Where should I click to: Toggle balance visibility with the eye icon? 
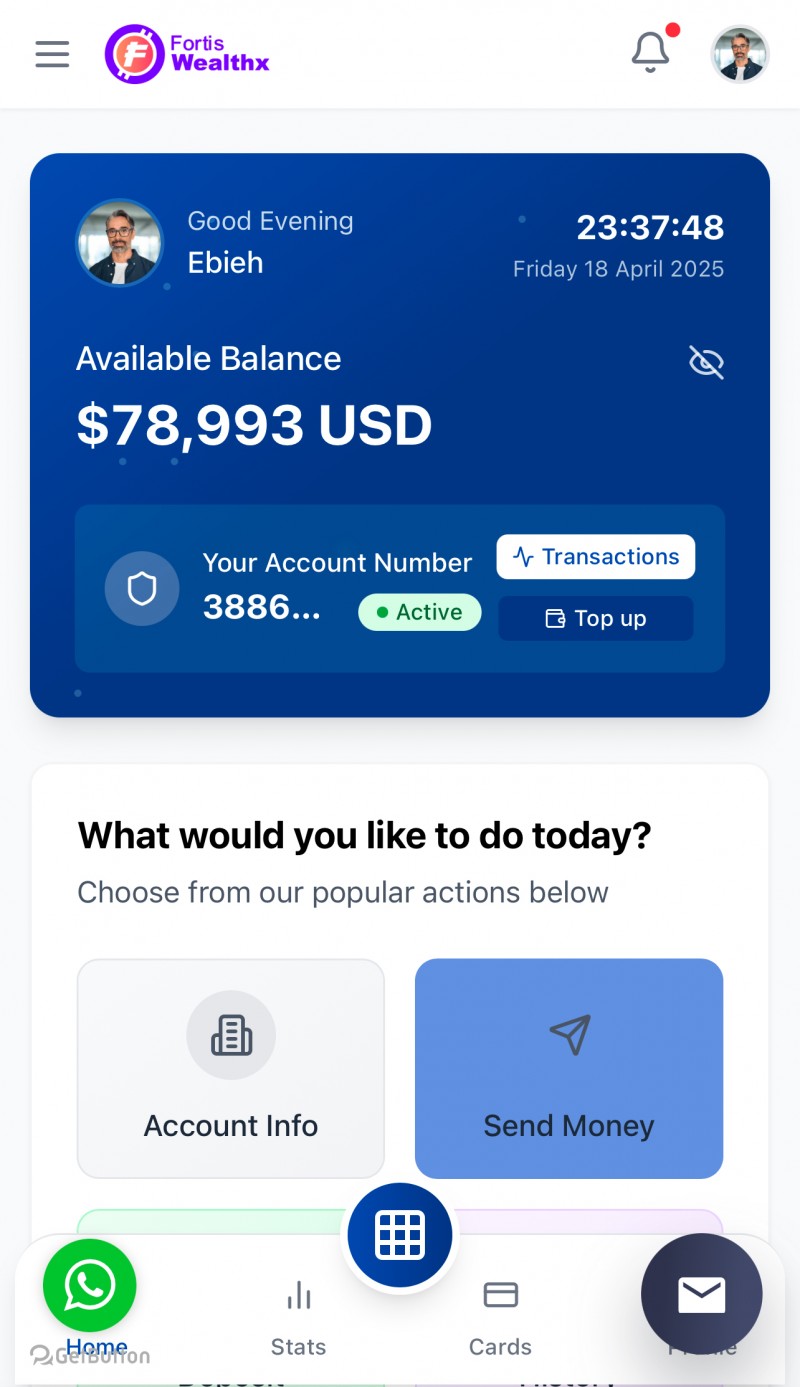tap(706, 362)
